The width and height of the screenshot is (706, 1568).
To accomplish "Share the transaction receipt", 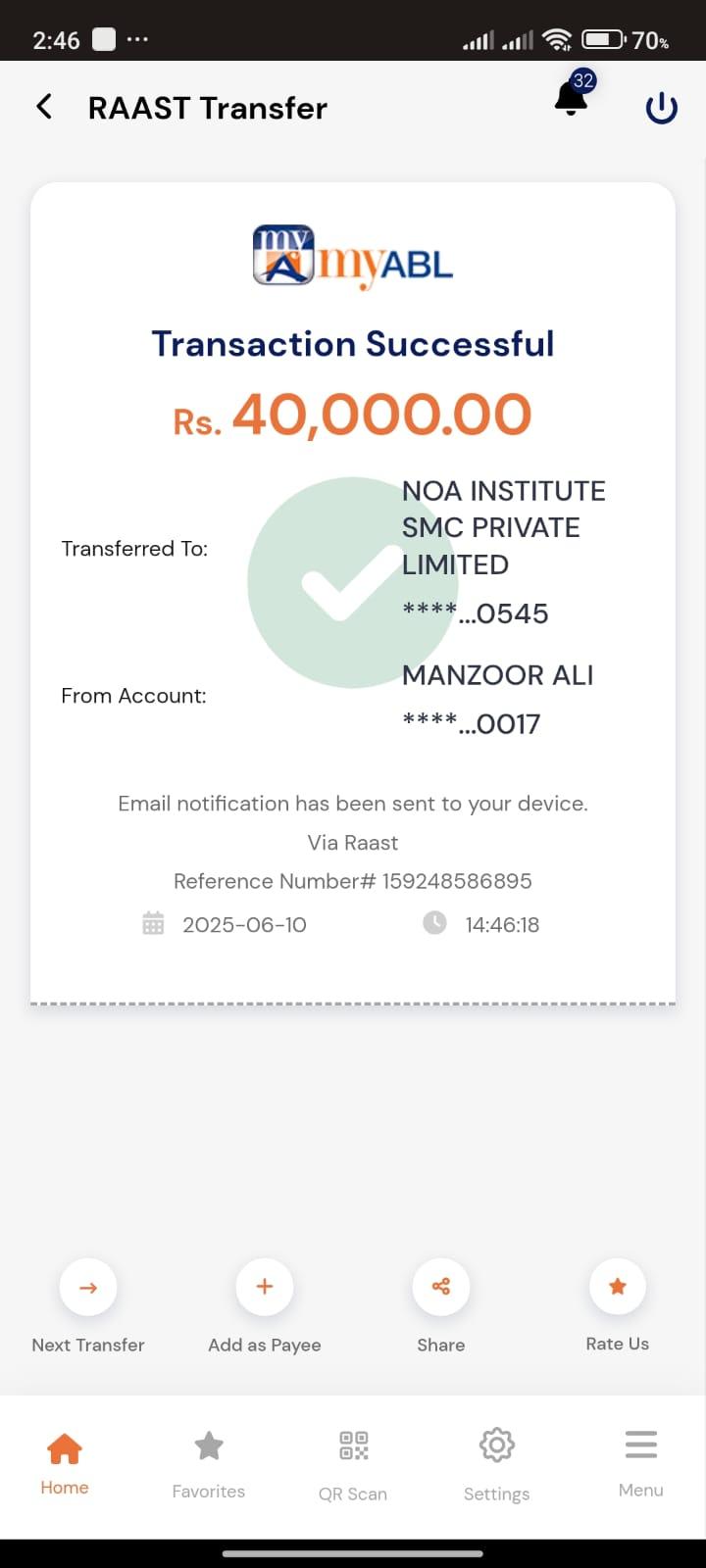I will [441, 1288].
